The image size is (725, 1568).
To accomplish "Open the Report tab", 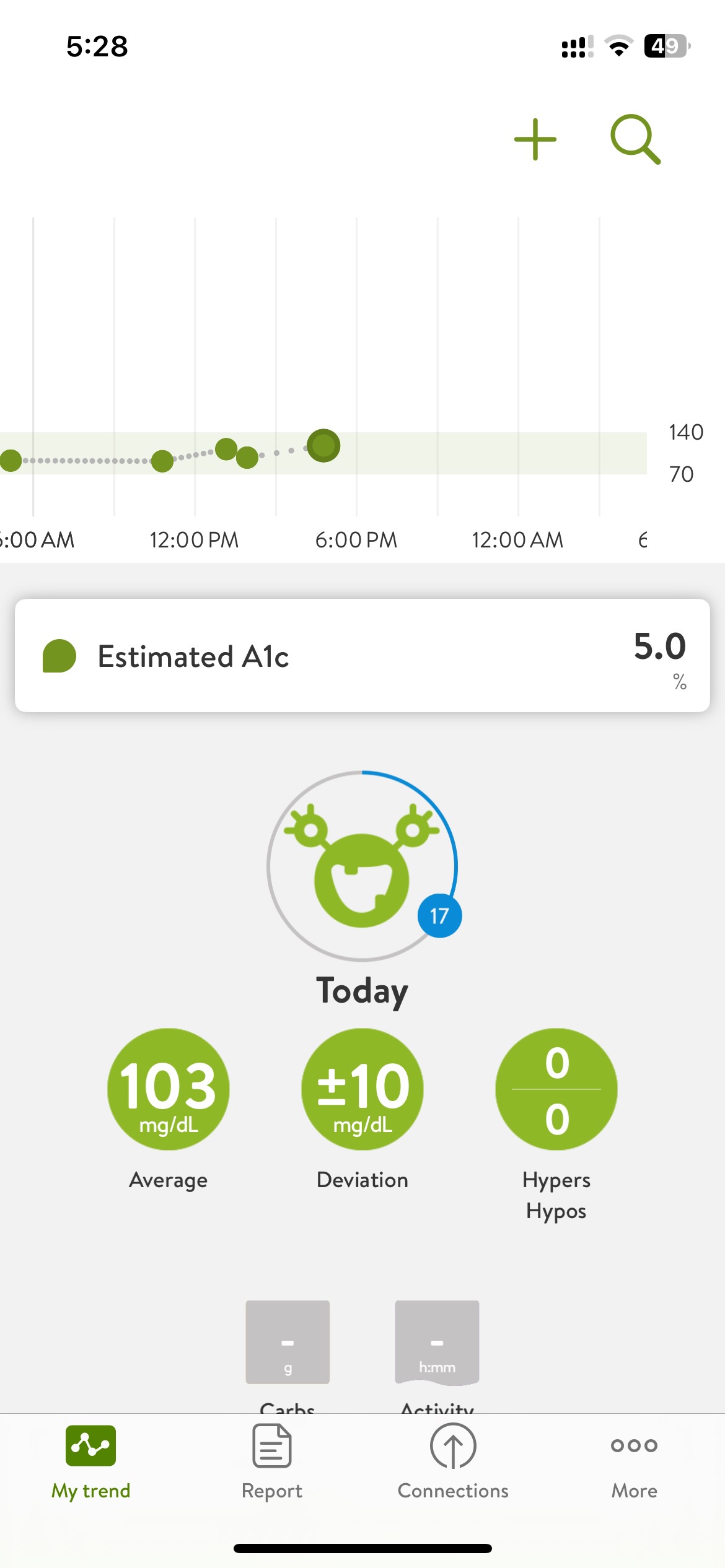I will point(272,1461).
